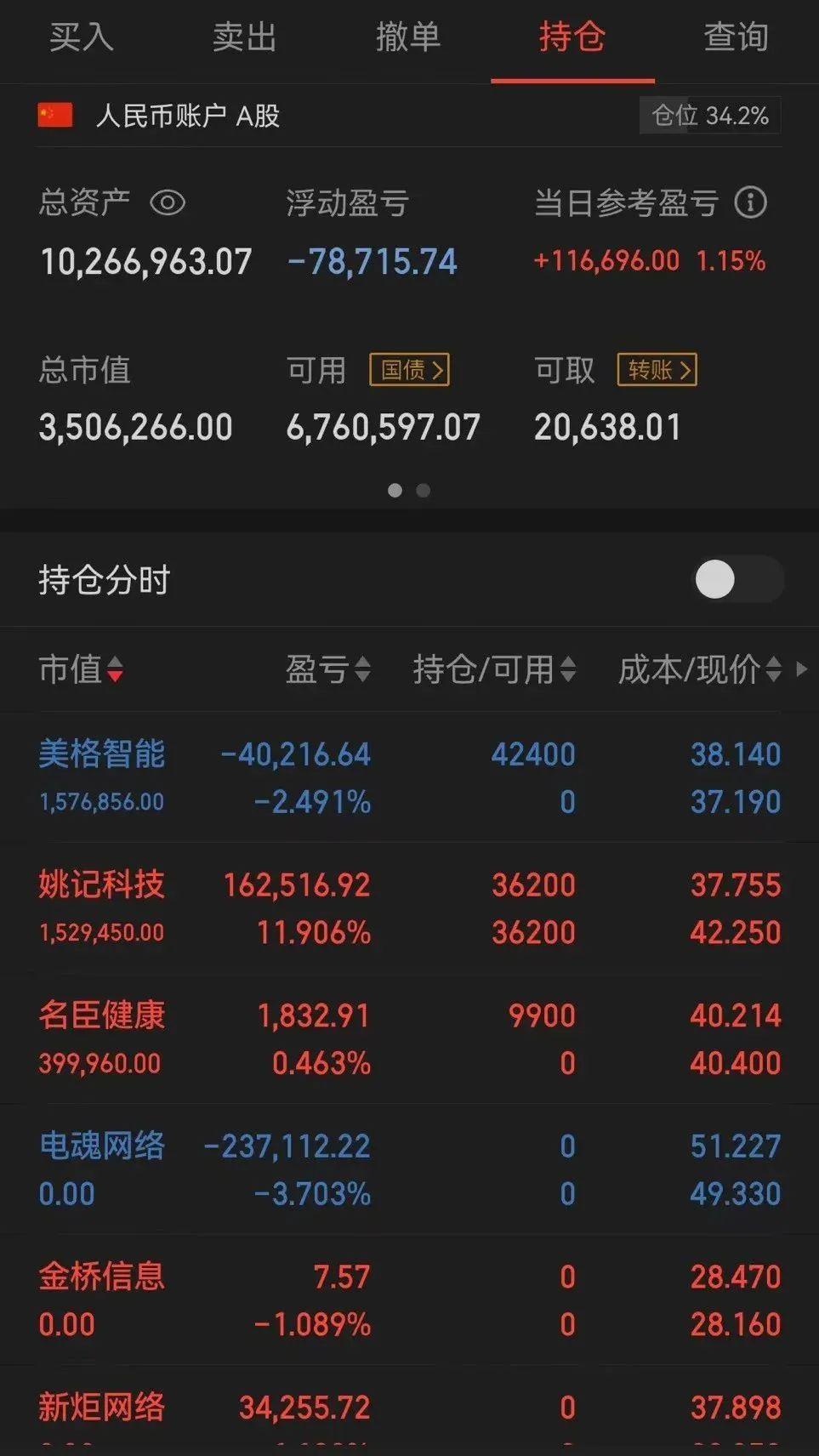
Task: Select the 持仓 tab
Action: pyautogui.click(x=572, y=37)
